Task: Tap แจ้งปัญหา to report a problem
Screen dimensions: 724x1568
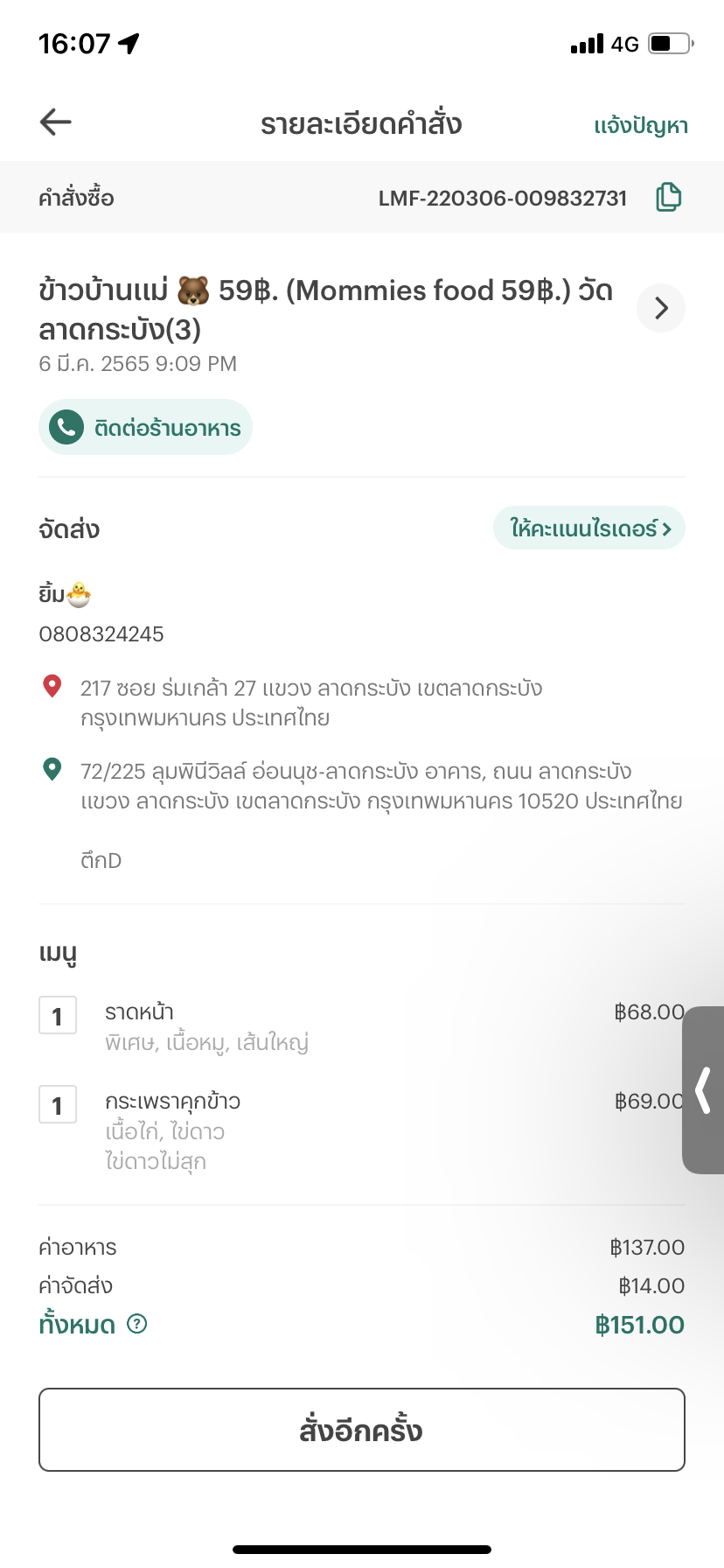Action: click(x=641, y=125)
